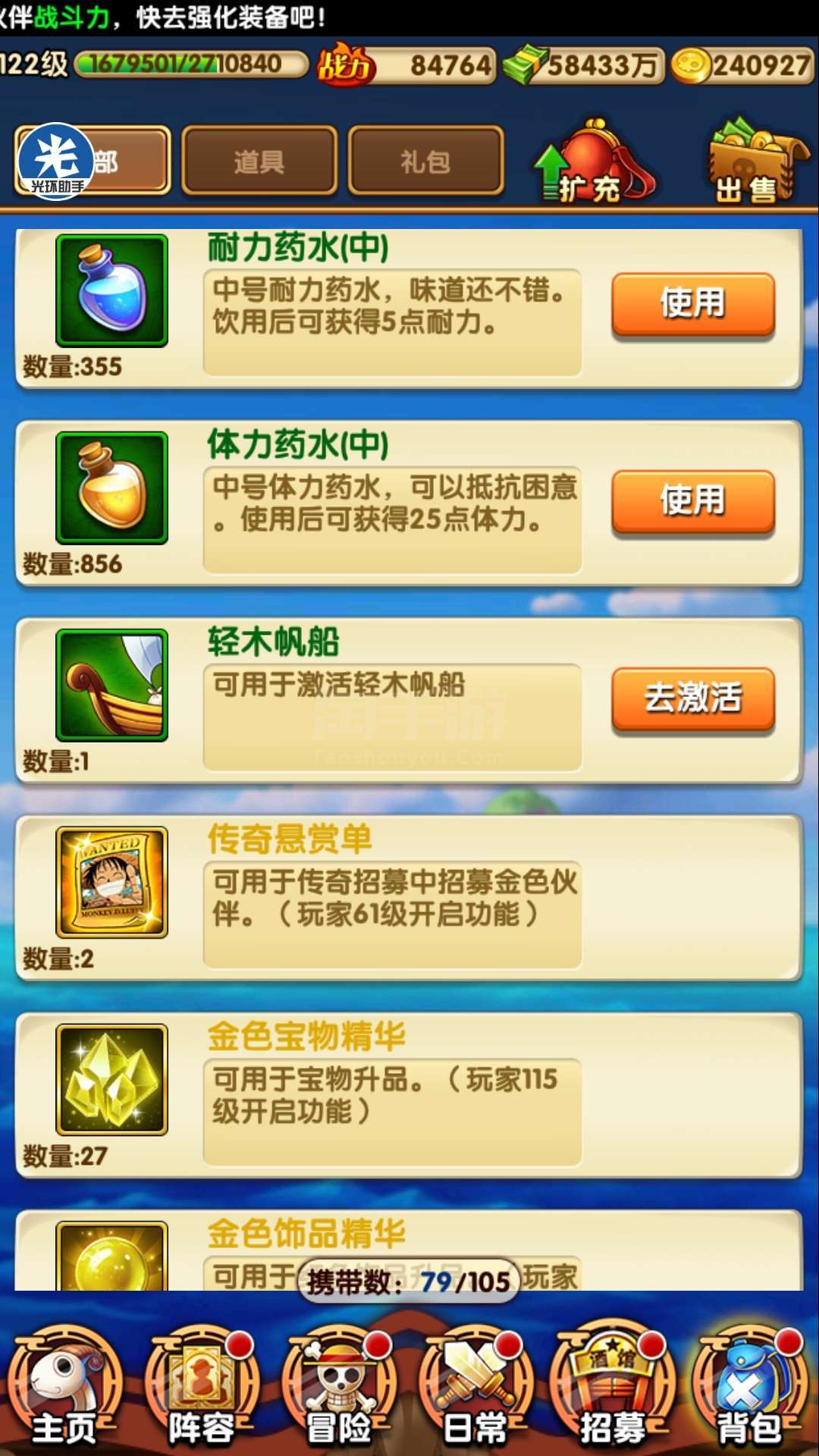Open the 扩充 bag expansion
This screenshot has height=1456, width=819.
click(591, 162)
